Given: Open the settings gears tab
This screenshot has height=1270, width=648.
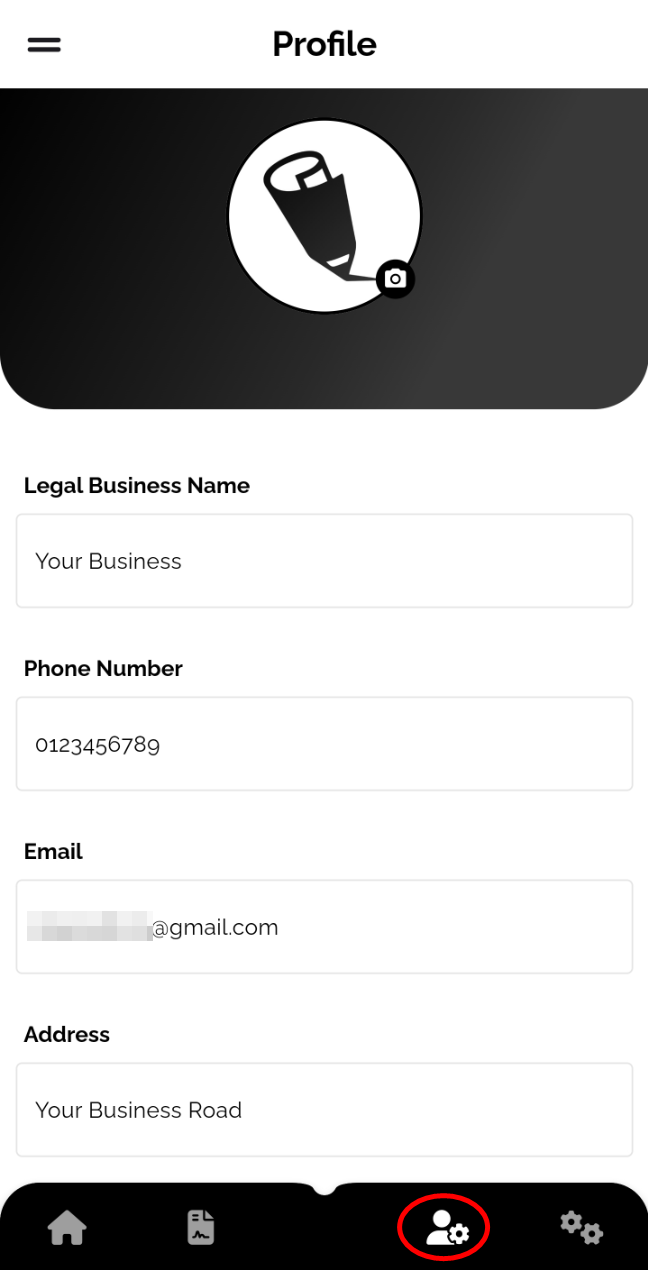Looking at the screenshot, I should 581,1227.
